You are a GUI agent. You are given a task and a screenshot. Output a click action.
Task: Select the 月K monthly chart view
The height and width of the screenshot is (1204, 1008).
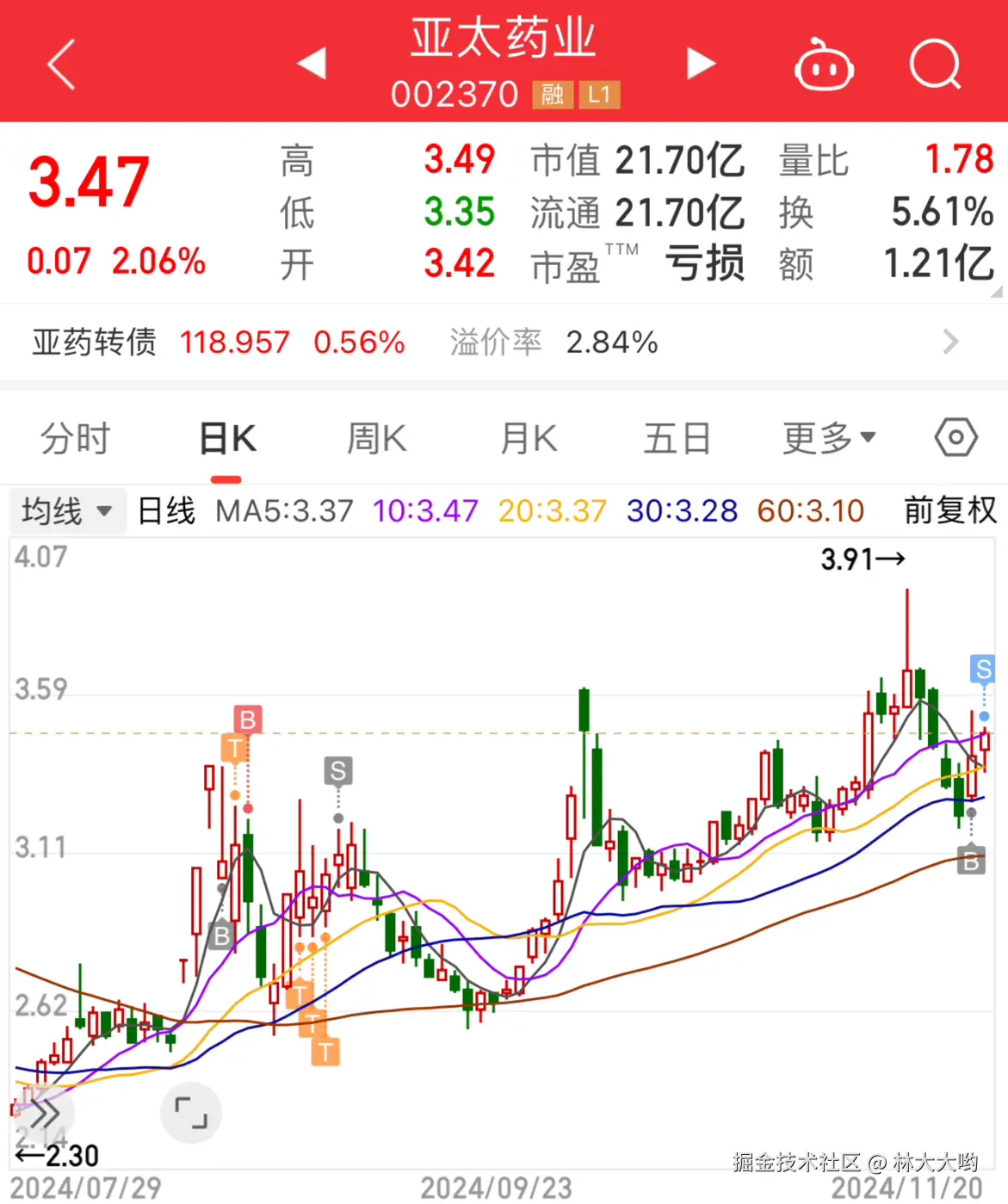pyautogui.click(x=527, y=437)
